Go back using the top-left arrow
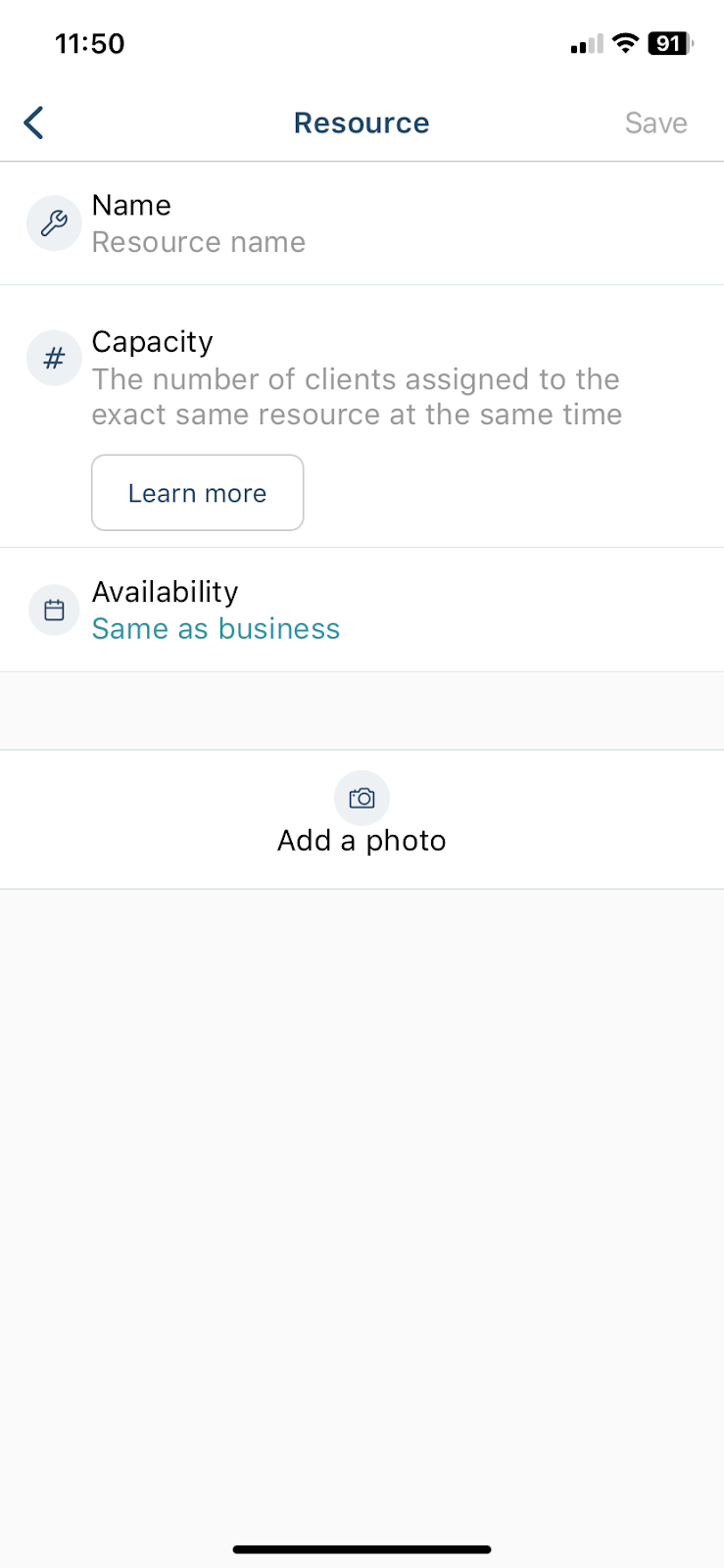 click(34, 123)
